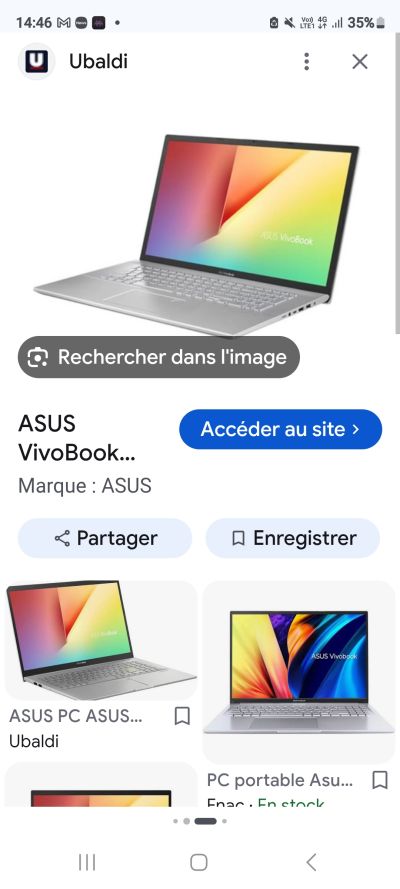Bookmark the ASUS PC ASUS Ubaldi result
This screenshot has height=889, width=400.
(x=182, y=717)
